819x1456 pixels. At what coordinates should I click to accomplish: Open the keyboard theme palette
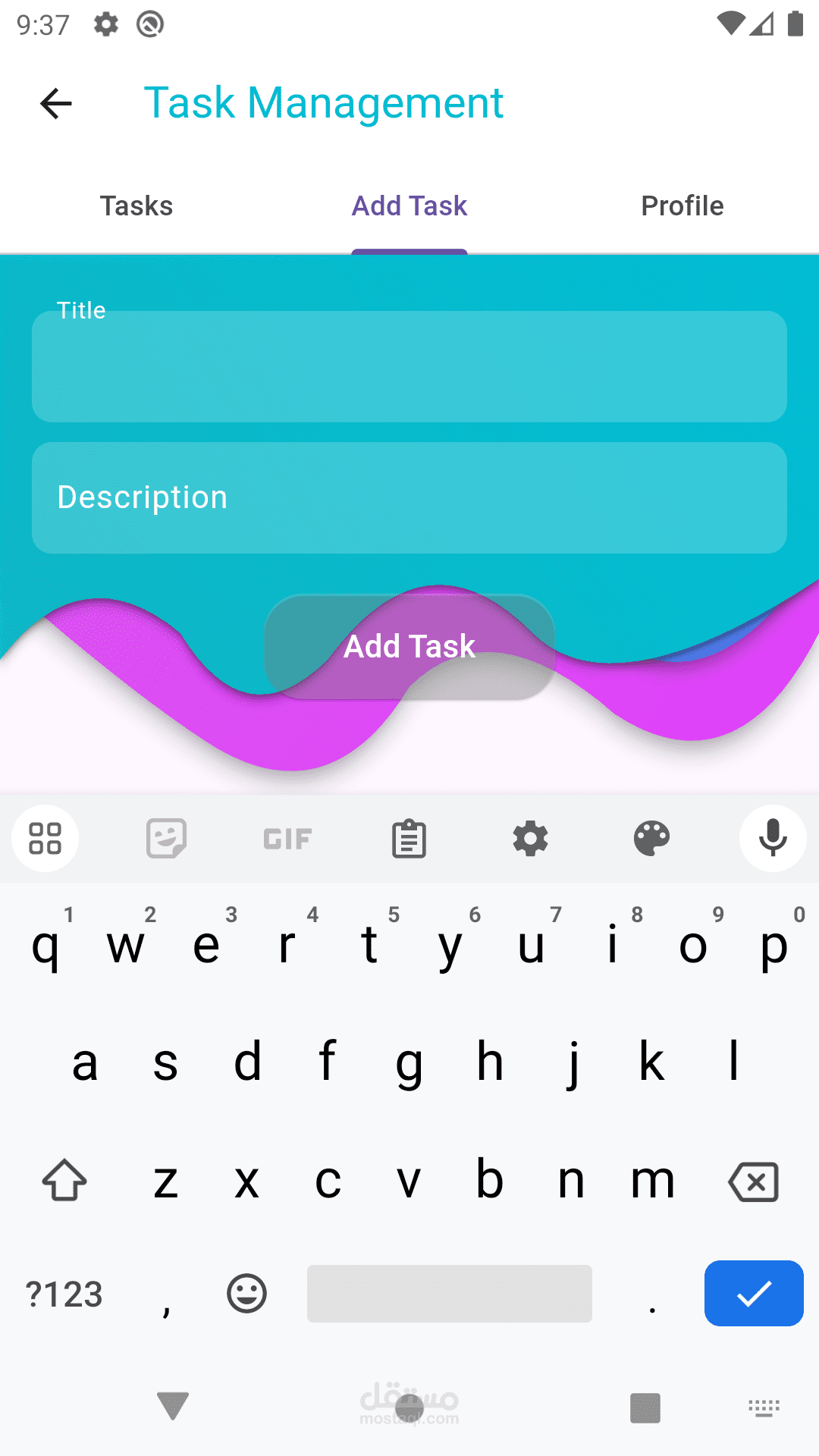(651, 838)
